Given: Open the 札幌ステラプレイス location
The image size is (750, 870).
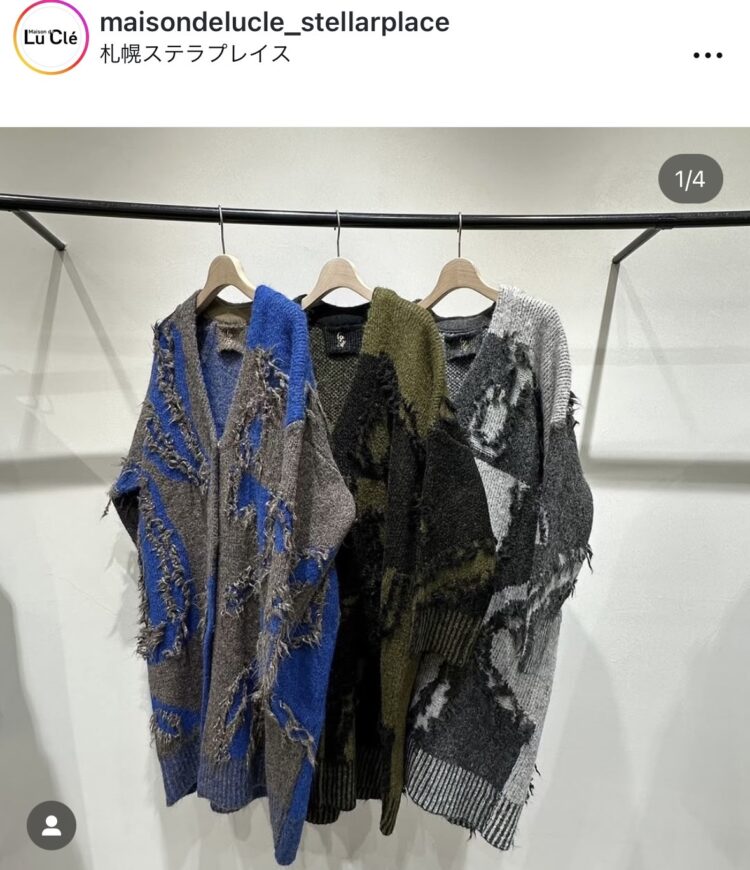Looking at the screenshot, I should [x=196, y=54].
